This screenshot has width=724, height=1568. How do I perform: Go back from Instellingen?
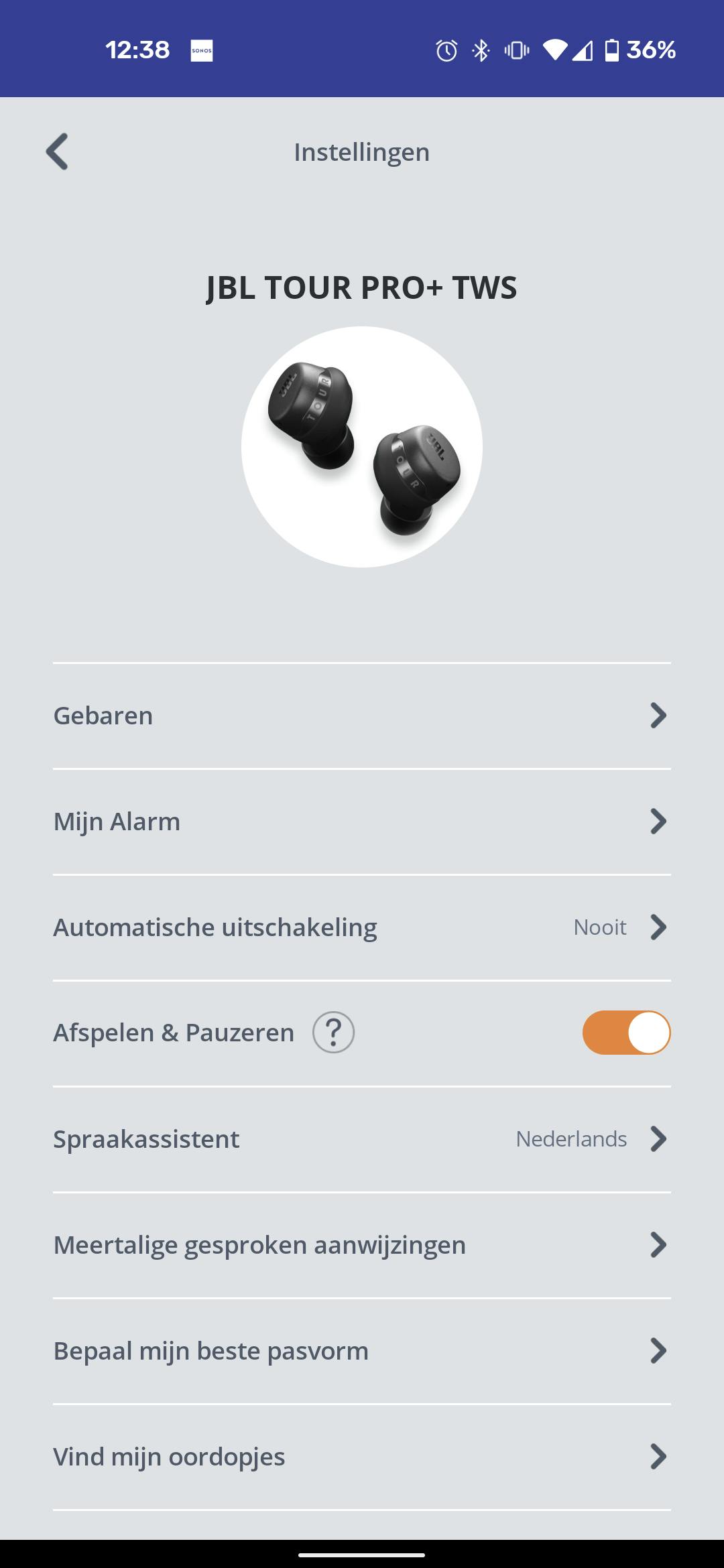(58, 152)
